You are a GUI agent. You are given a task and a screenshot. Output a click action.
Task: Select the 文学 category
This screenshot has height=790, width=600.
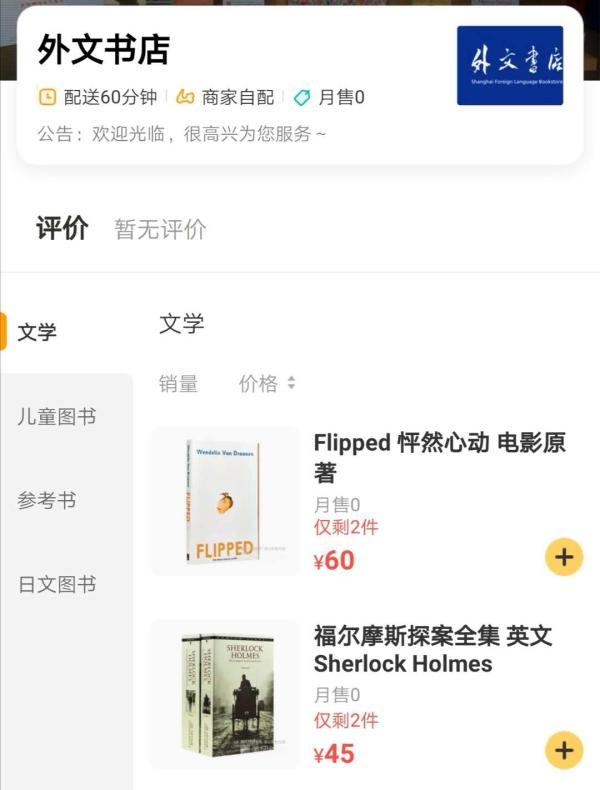coord(38,332)
